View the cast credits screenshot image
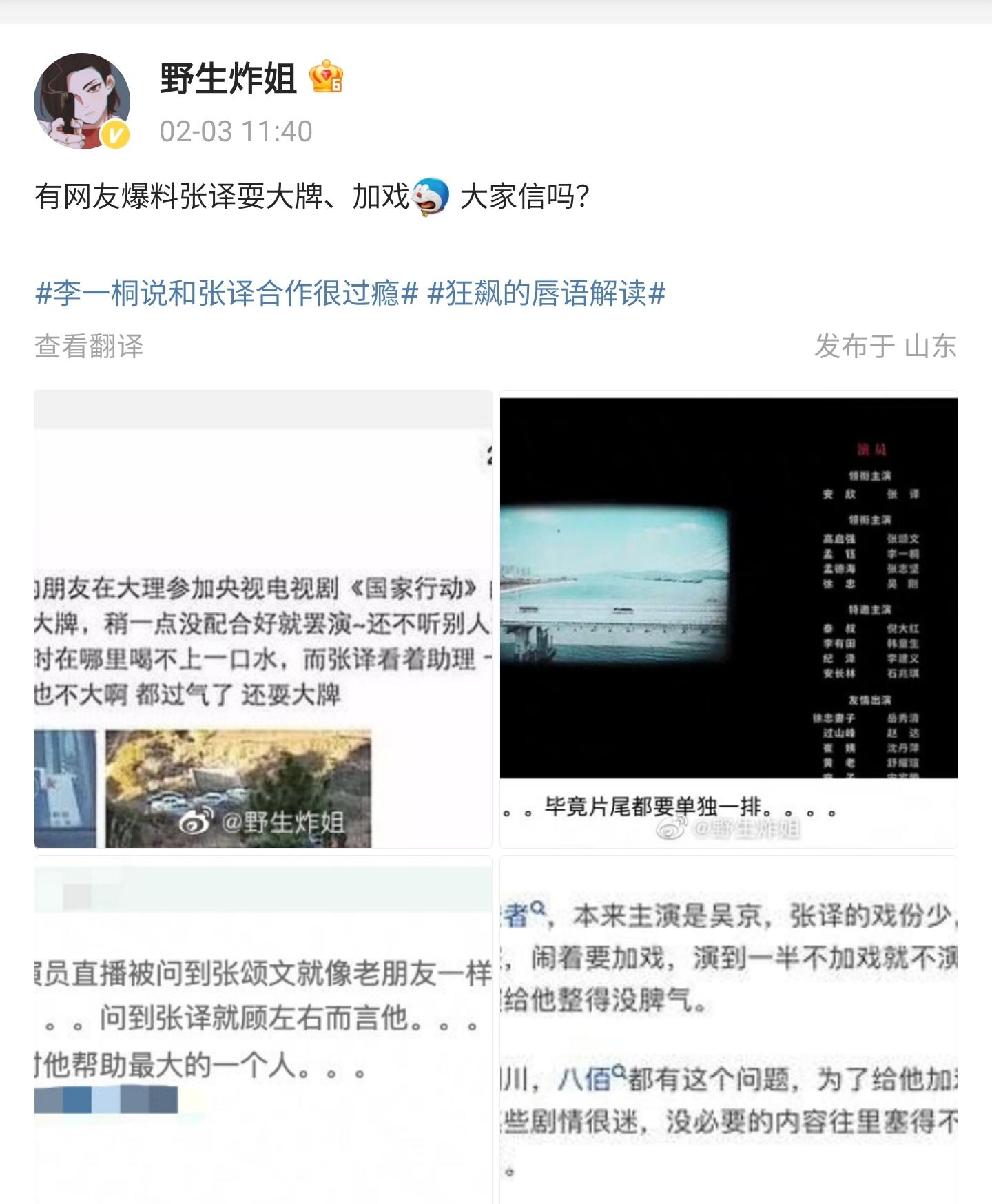992x1204 pixels. [728, 619]
